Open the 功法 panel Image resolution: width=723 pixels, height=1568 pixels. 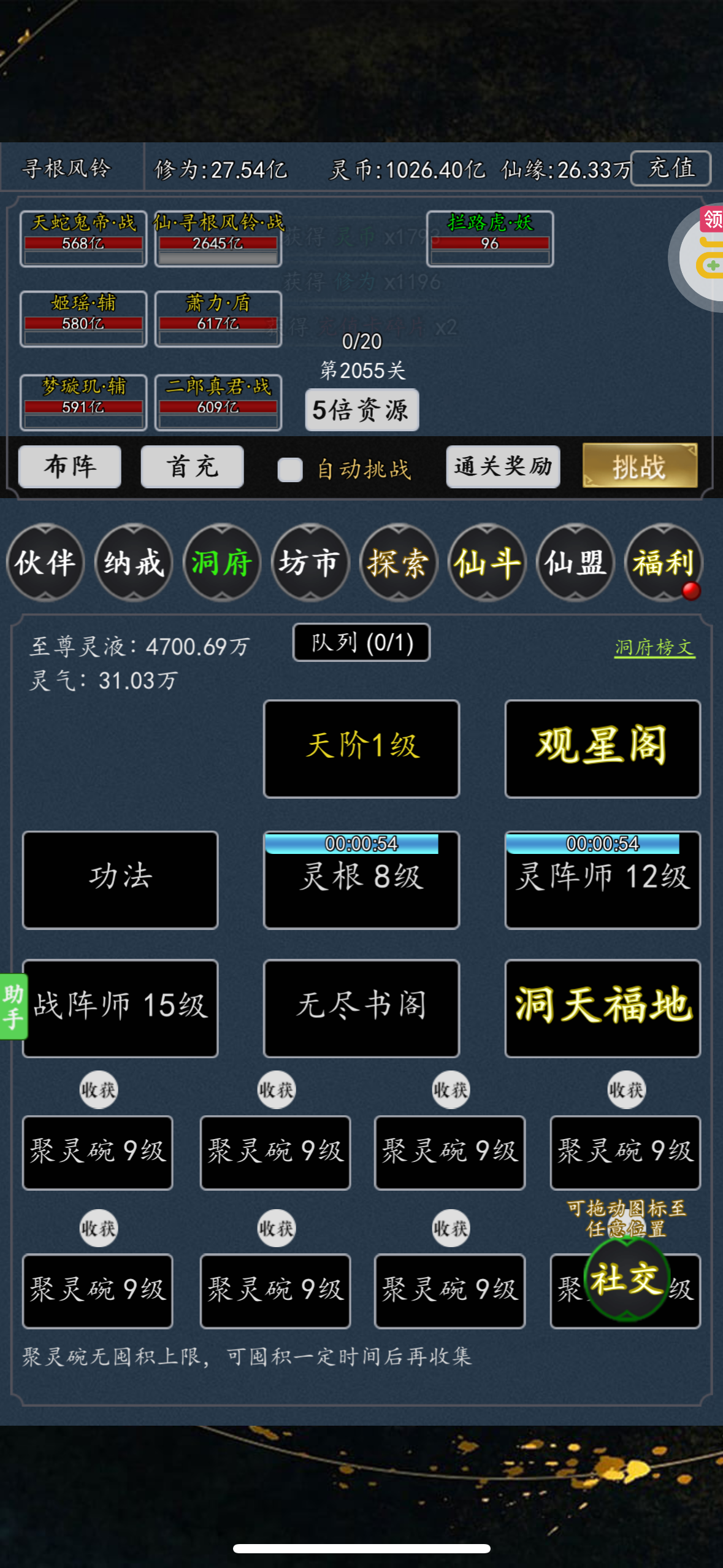coord(120,879)
